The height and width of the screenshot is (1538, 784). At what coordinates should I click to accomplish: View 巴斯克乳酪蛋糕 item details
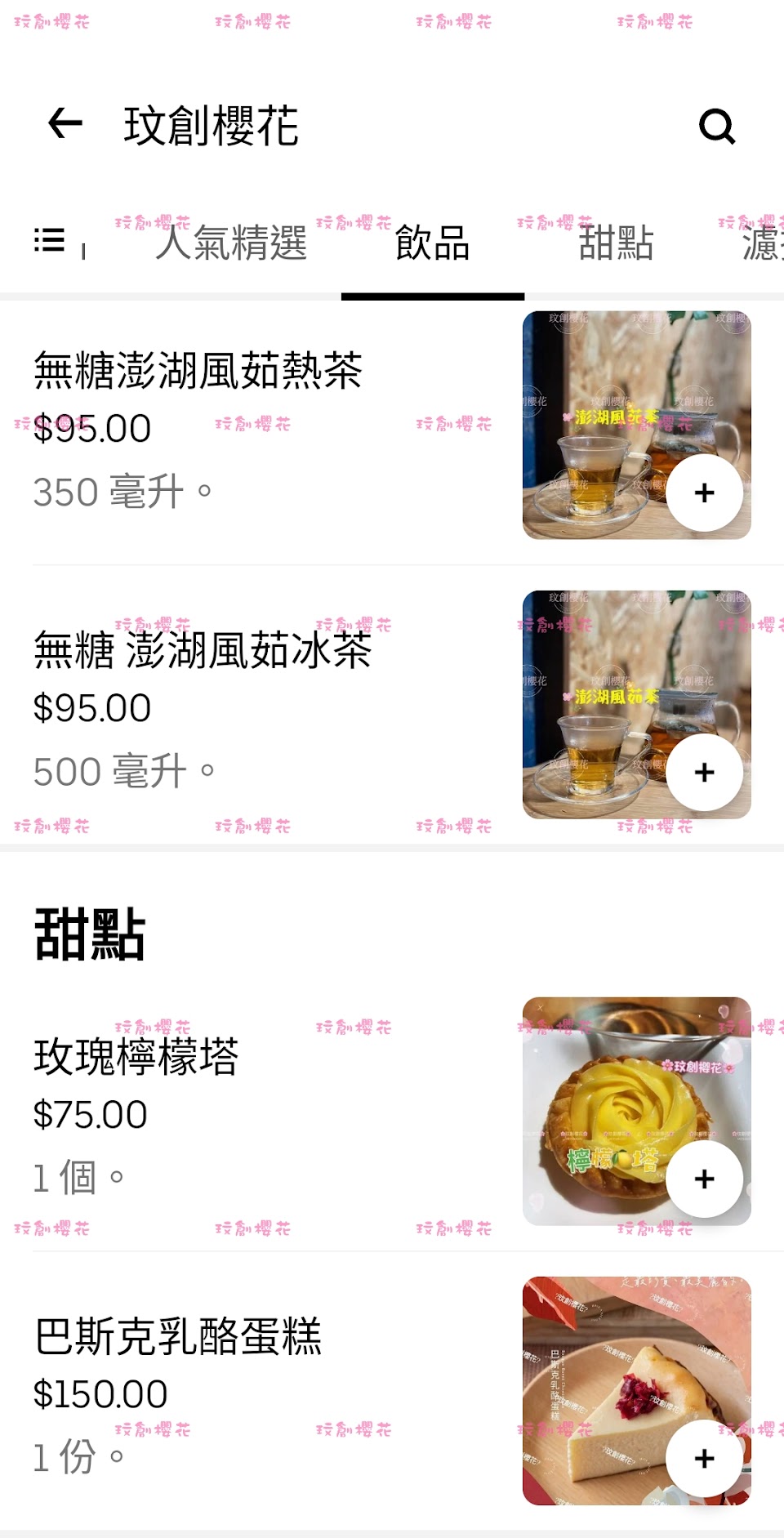(x=178, y=1337)
